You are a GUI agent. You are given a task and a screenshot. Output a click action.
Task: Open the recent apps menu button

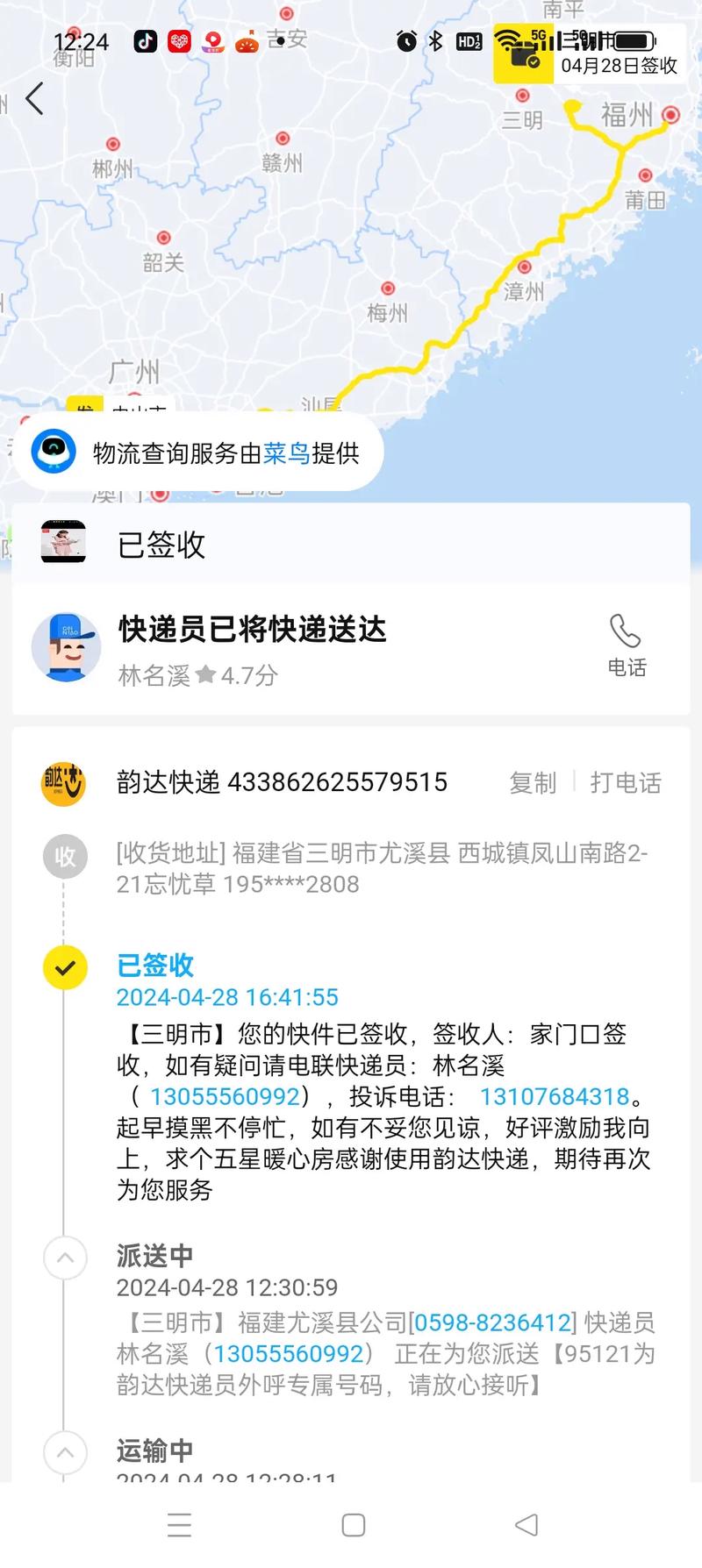(179, 1525)
